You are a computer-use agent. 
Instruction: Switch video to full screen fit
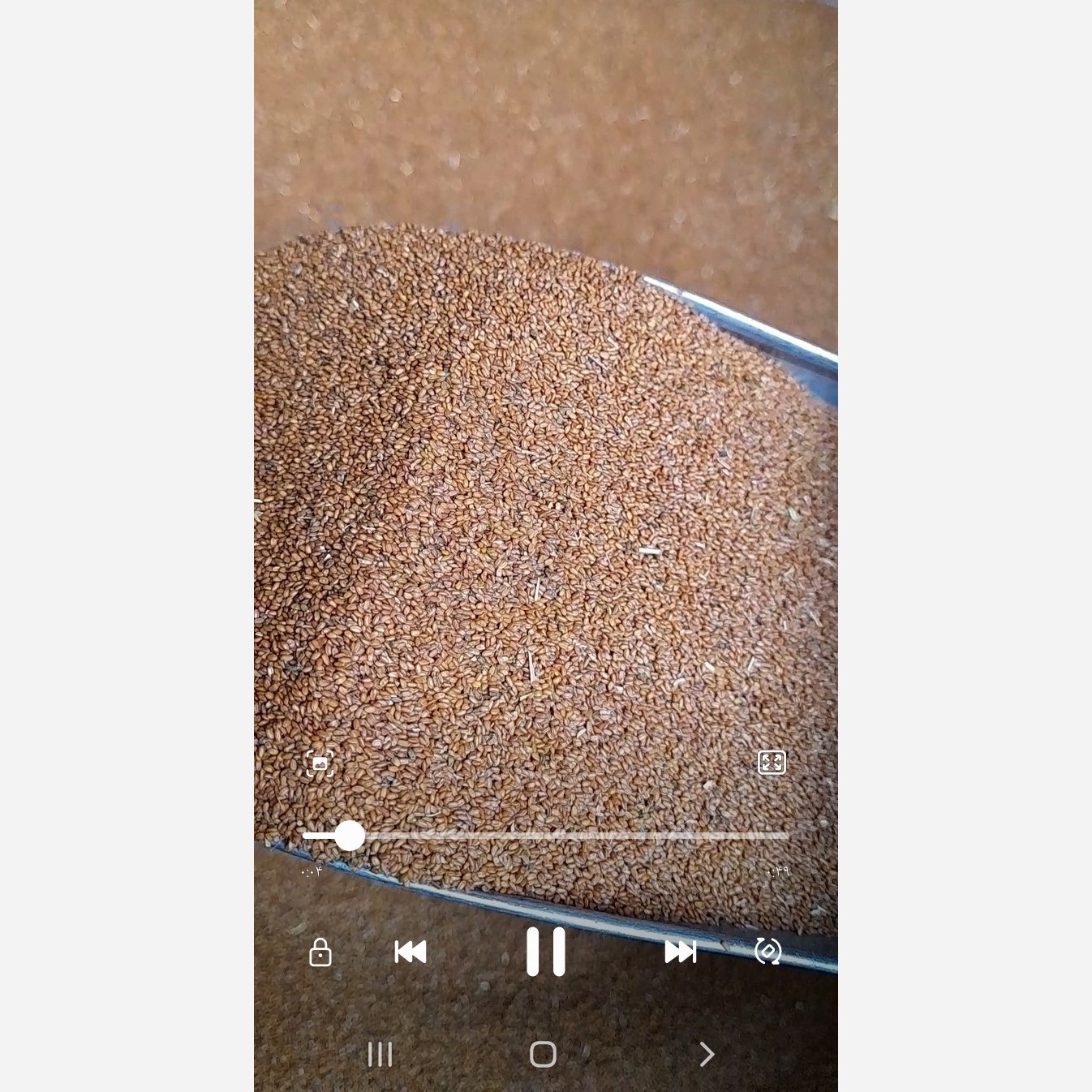tap(771, 763)
